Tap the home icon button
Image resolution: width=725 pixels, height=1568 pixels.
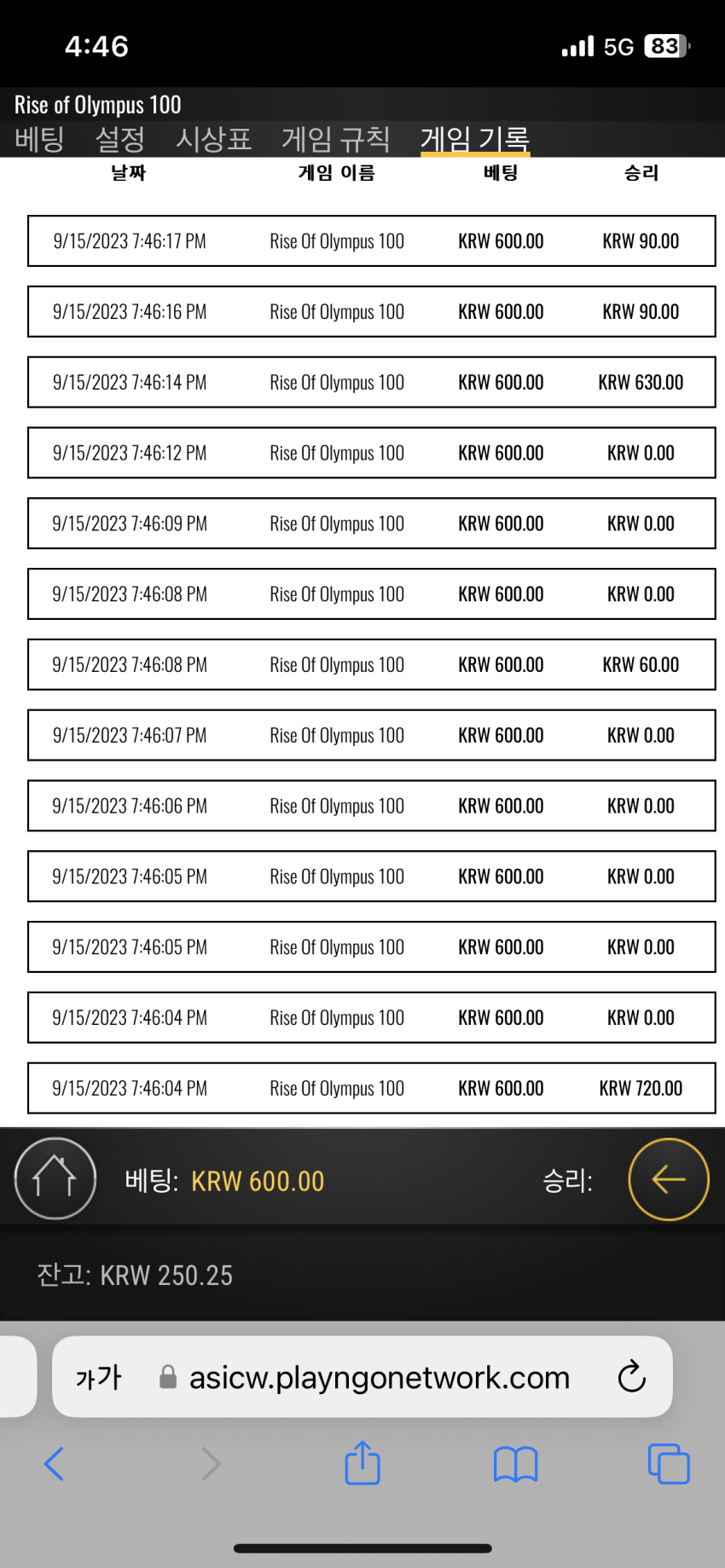(55, 1179)
